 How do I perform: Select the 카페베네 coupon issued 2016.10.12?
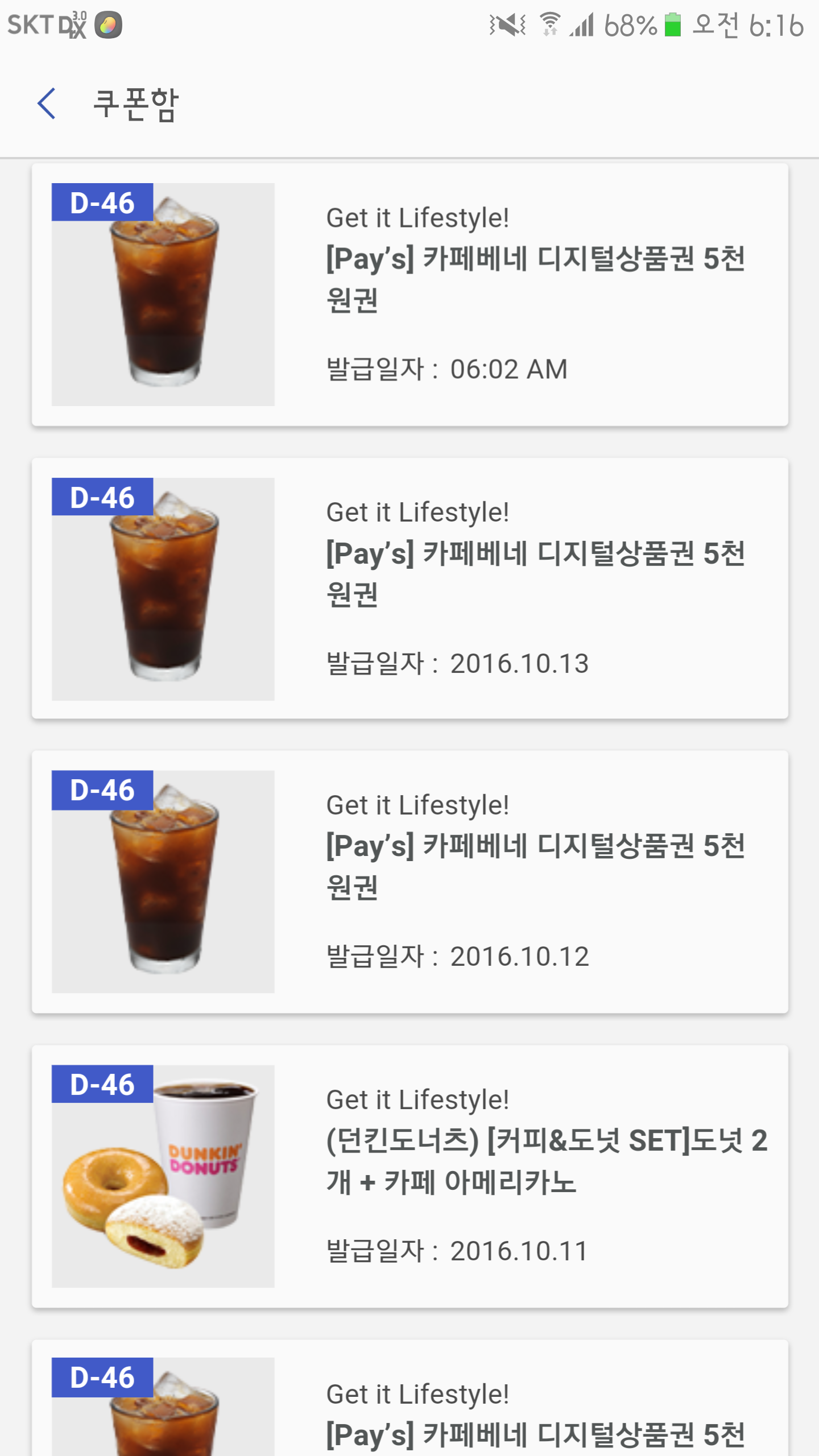[409, 882]
